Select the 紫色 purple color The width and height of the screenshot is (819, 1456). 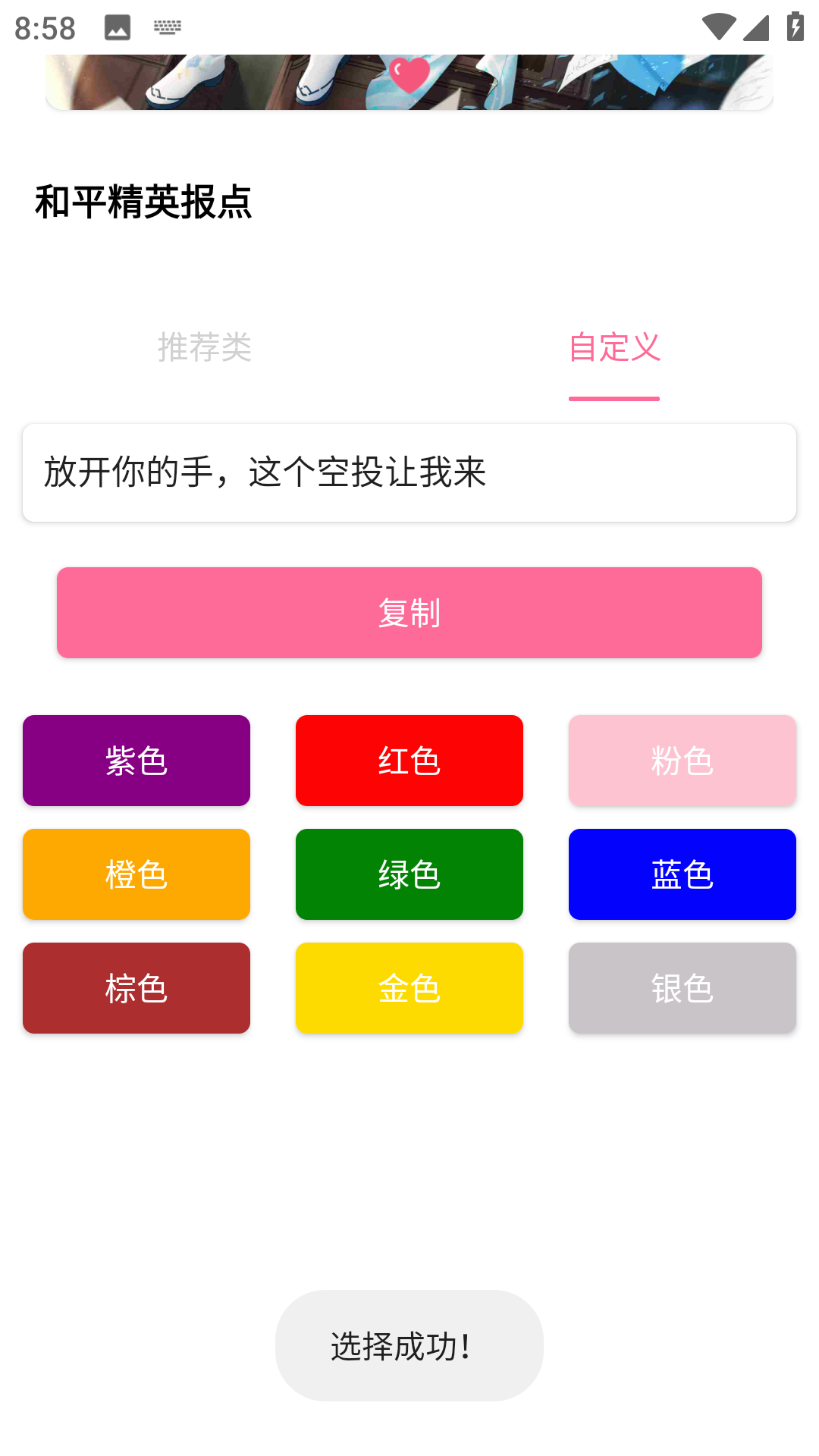[x=136, y=760]
